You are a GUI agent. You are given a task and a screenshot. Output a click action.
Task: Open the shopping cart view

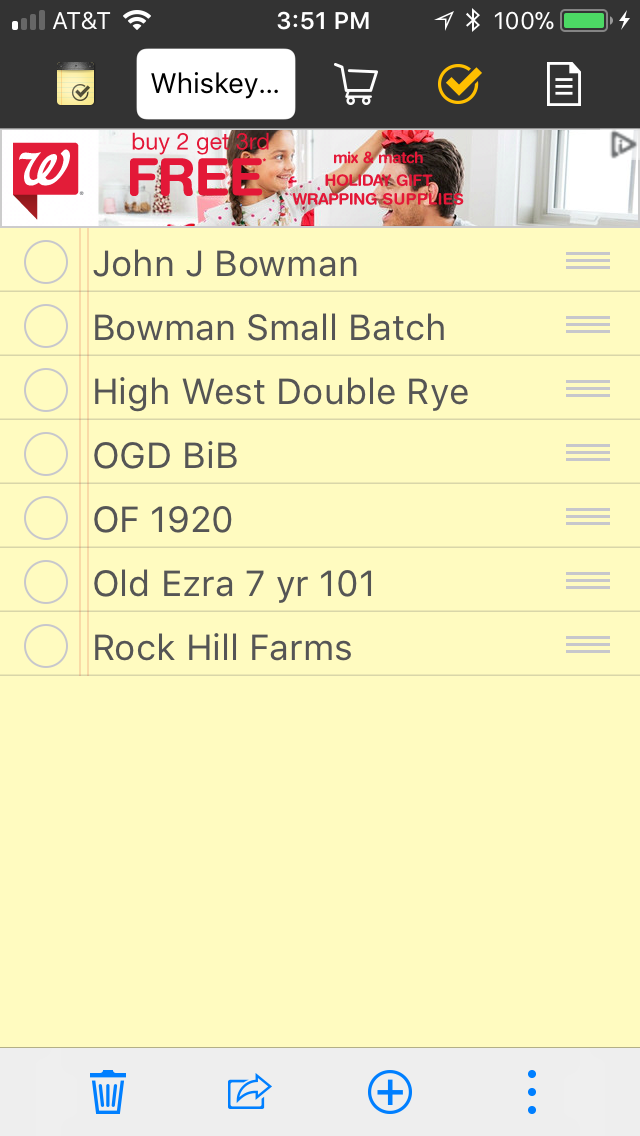click(x=355, y=84)
